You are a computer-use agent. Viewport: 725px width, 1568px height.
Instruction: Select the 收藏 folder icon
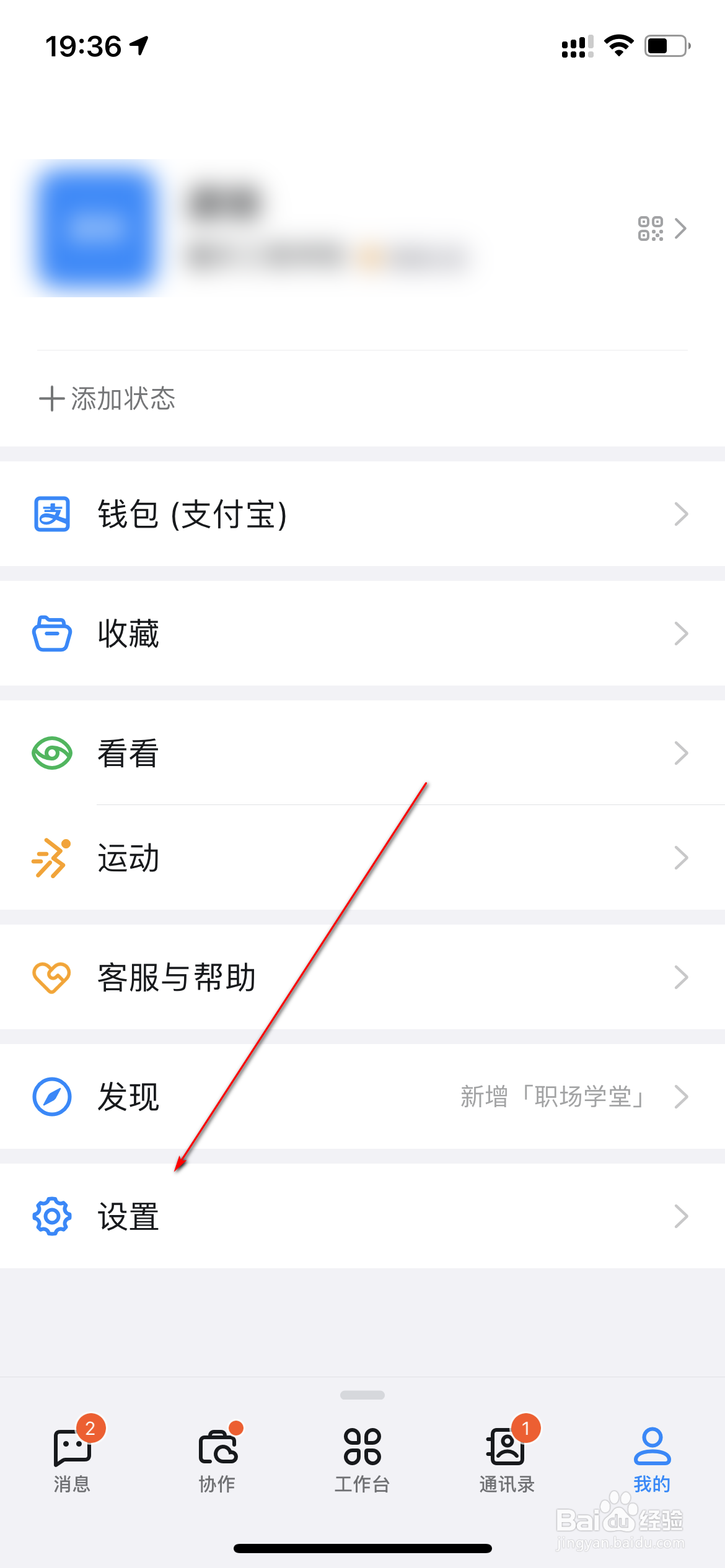click(53, 633)
